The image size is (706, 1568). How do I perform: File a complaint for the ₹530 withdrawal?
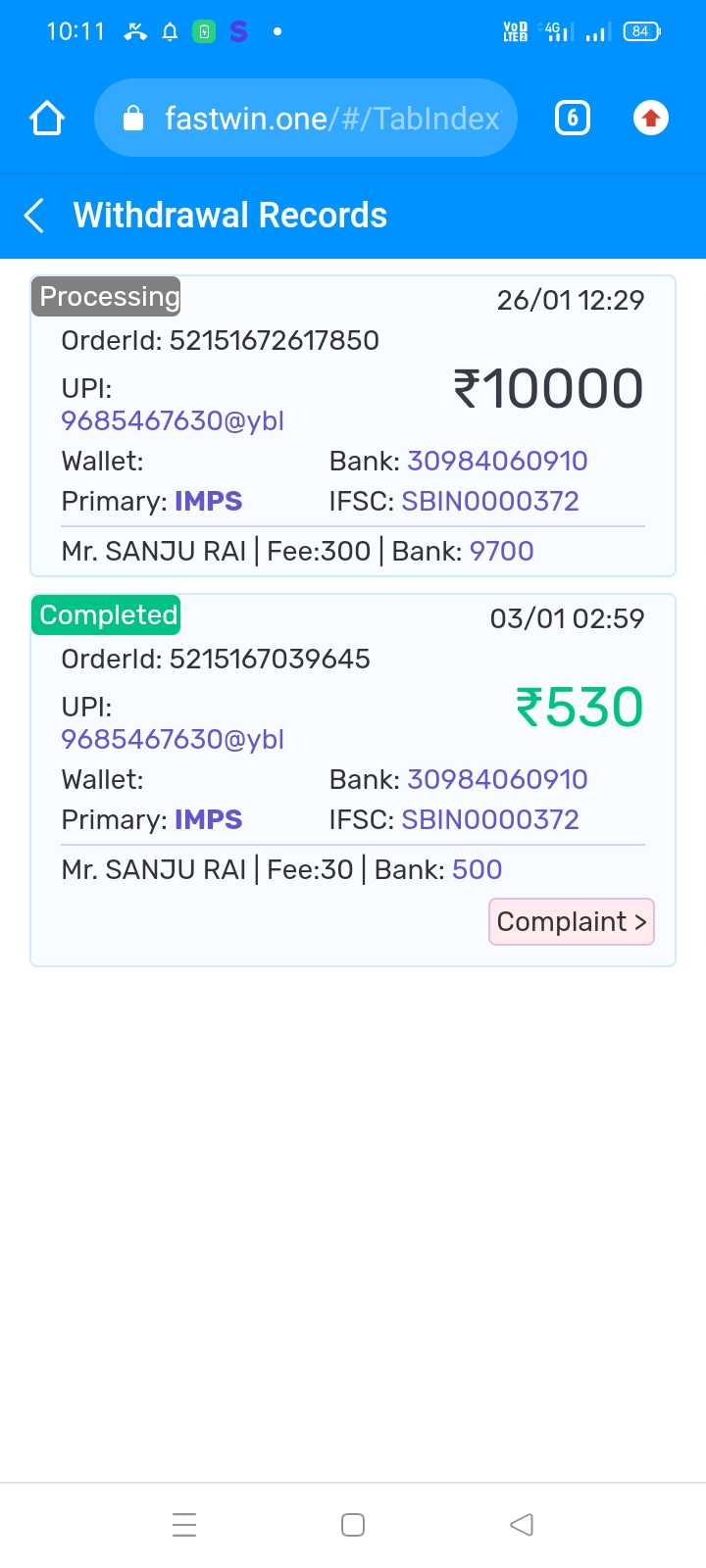pyautogui.click(x=571, y=922)
